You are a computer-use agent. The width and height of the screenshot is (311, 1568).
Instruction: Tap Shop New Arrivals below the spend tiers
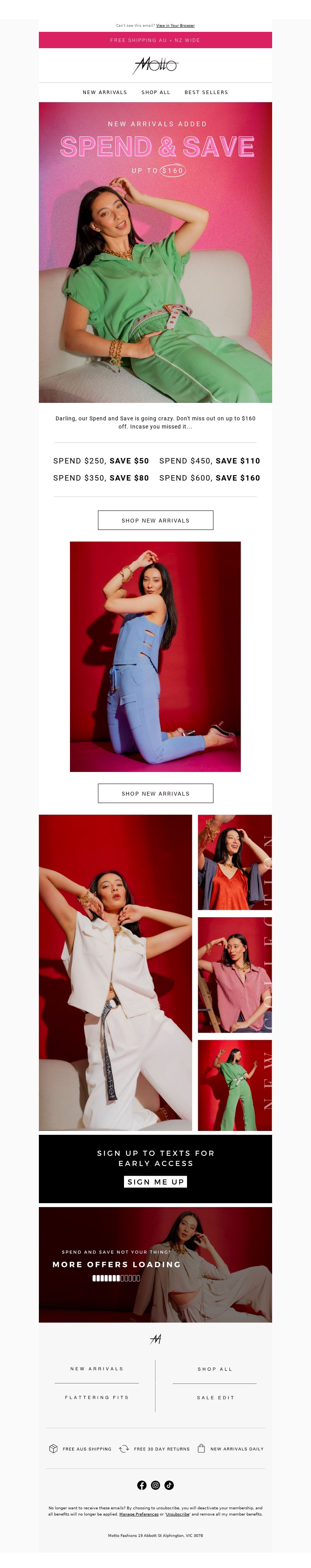pyautogui.click(x=155, y=521)
